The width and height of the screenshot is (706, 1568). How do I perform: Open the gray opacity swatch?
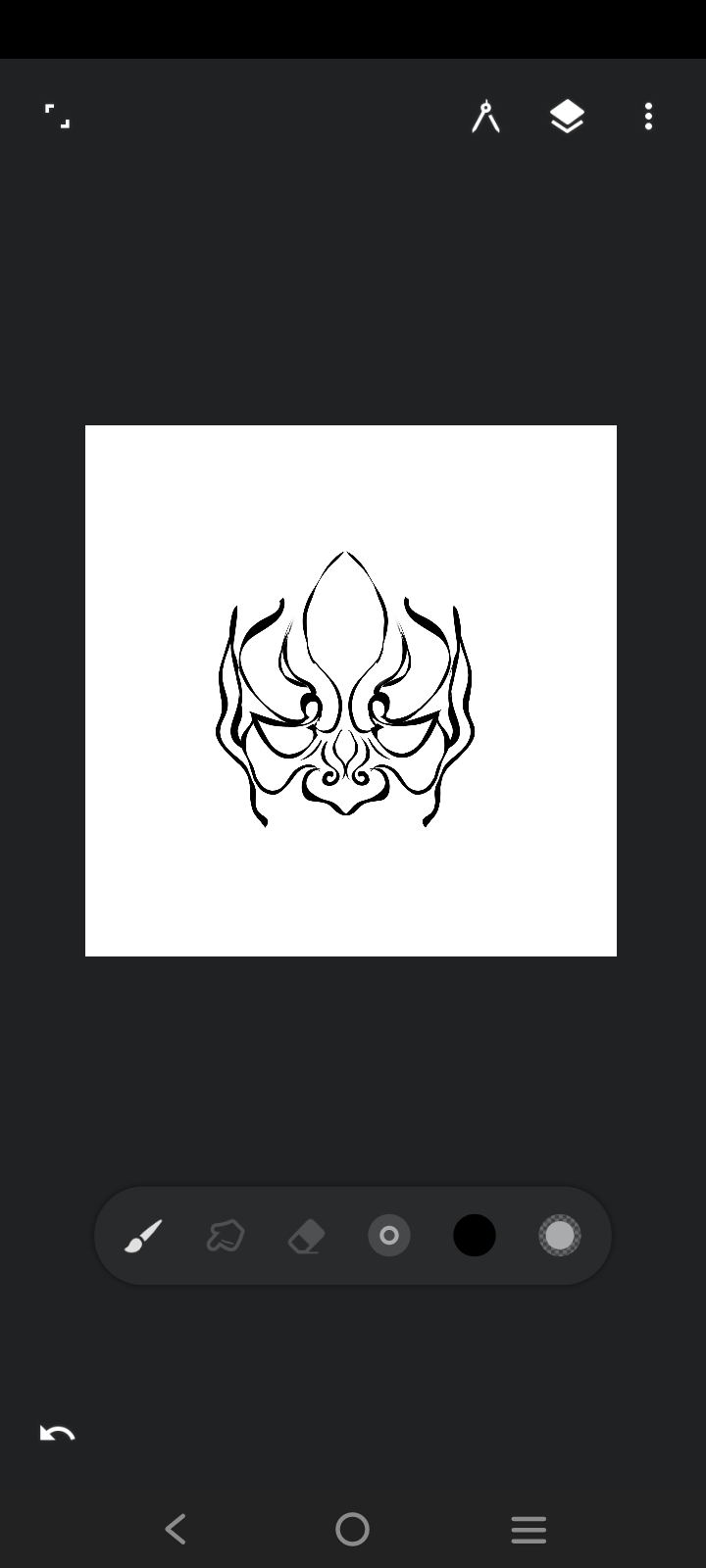[x=560, y=1236]
